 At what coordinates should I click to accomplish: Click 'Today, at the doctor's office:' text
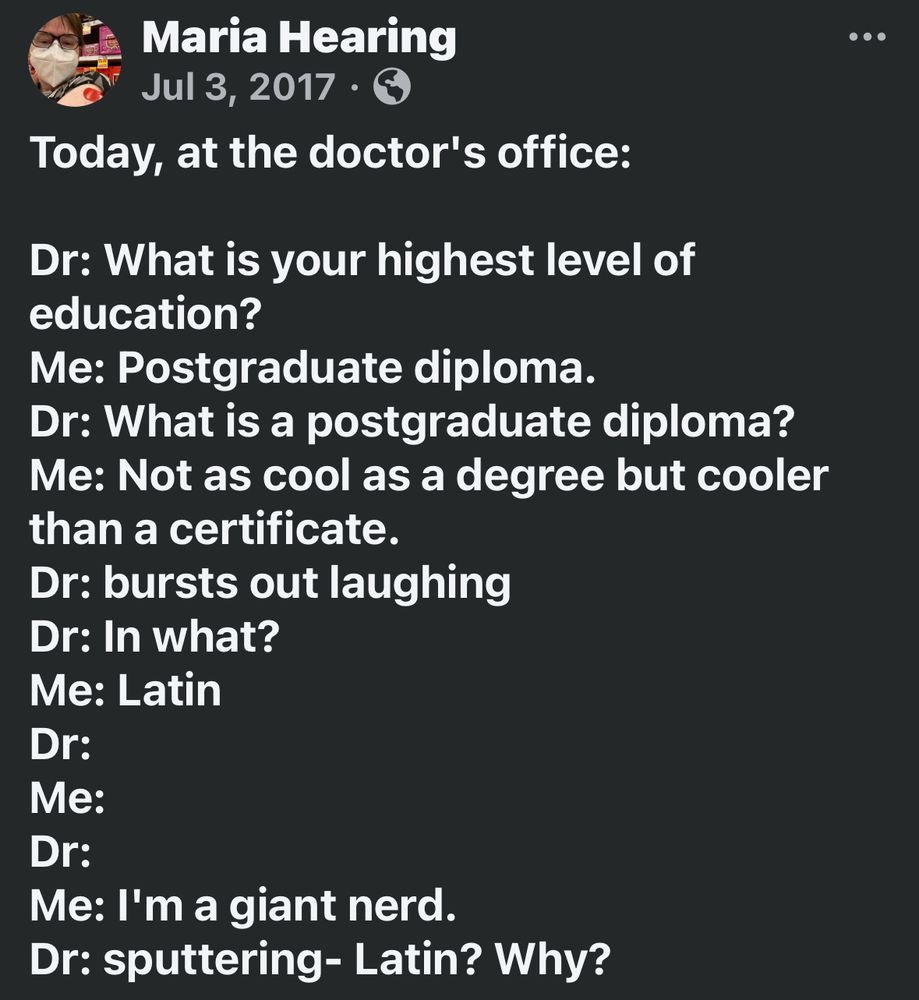[x=330, y=152]
